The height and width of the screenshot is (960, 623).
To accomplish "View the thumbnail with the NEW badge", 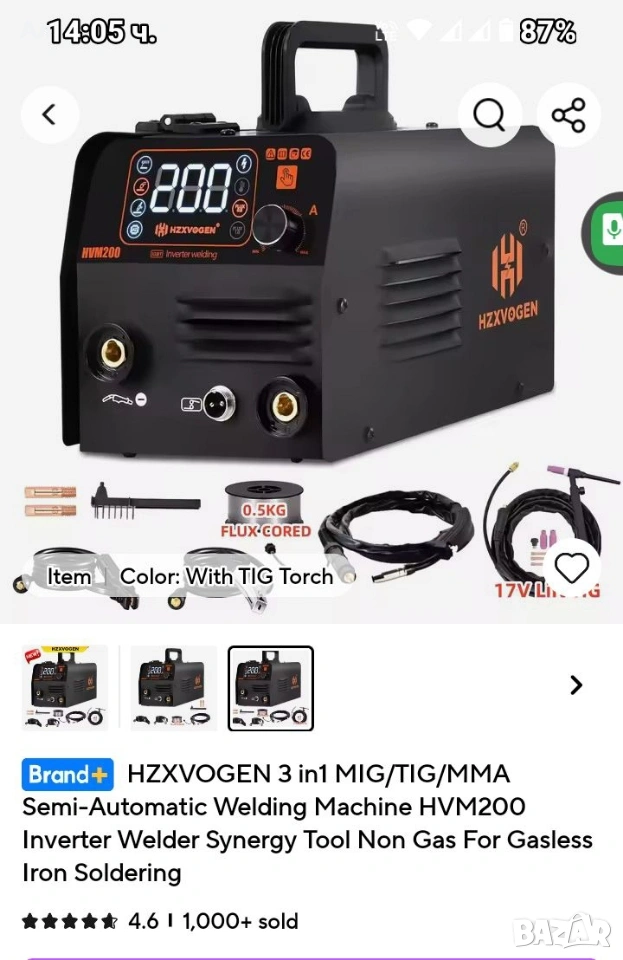I will pos(65,688).
